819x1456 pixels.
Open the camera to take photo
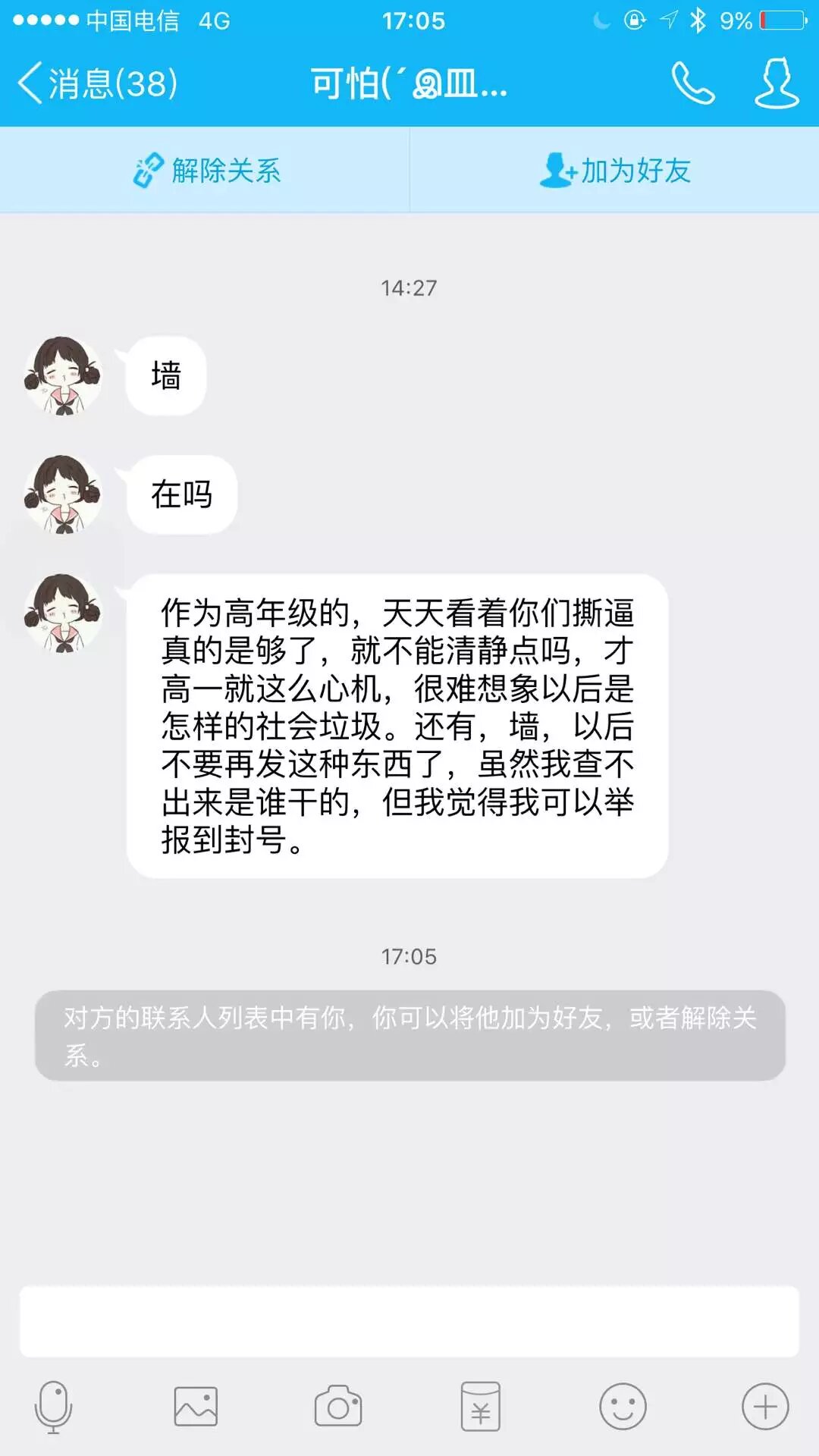[x=338, y=1407]
